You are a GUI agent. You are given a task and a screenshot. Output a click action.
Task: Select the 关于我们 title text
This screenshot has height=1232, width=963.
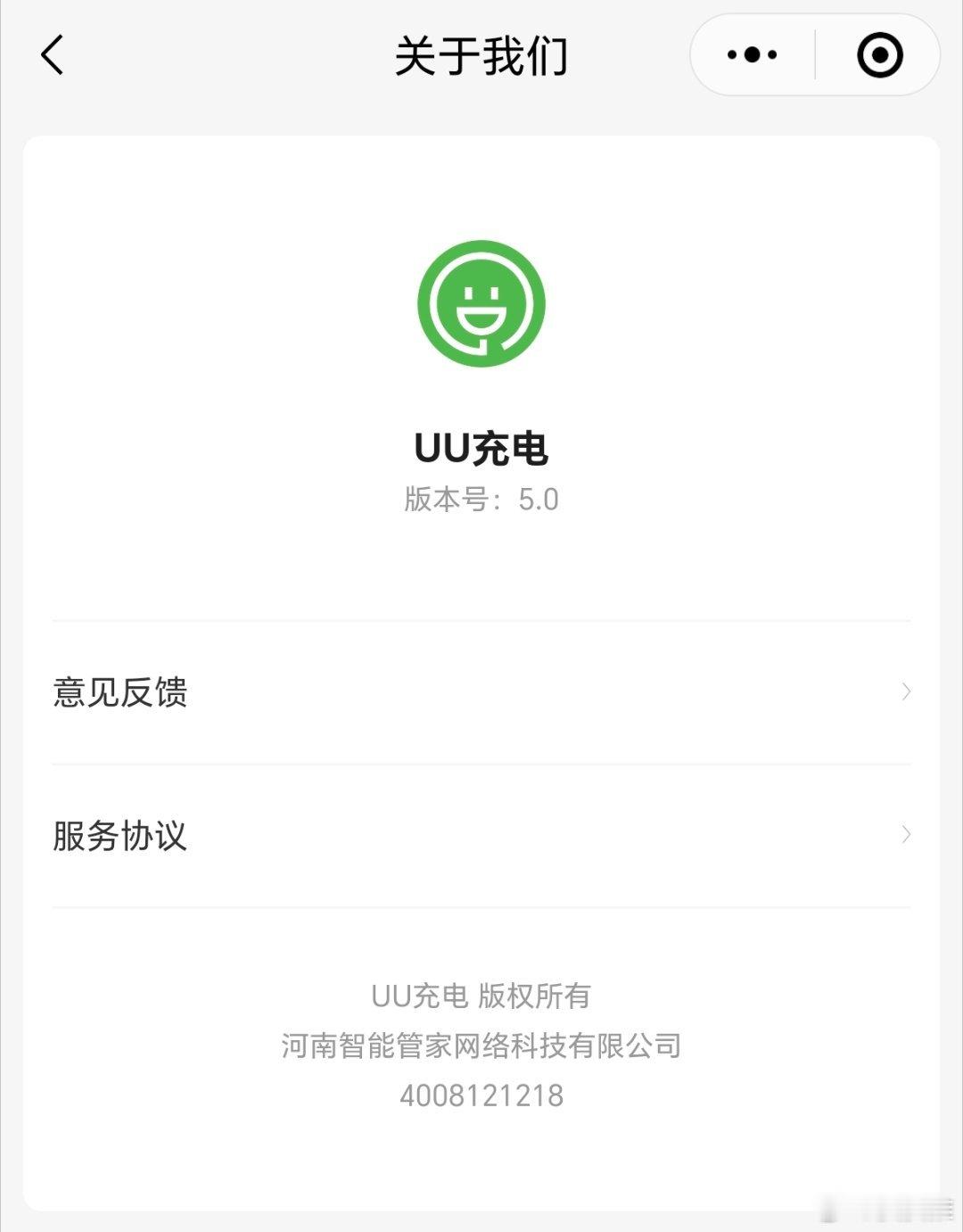pyautogui.click(x=481, y=55)
